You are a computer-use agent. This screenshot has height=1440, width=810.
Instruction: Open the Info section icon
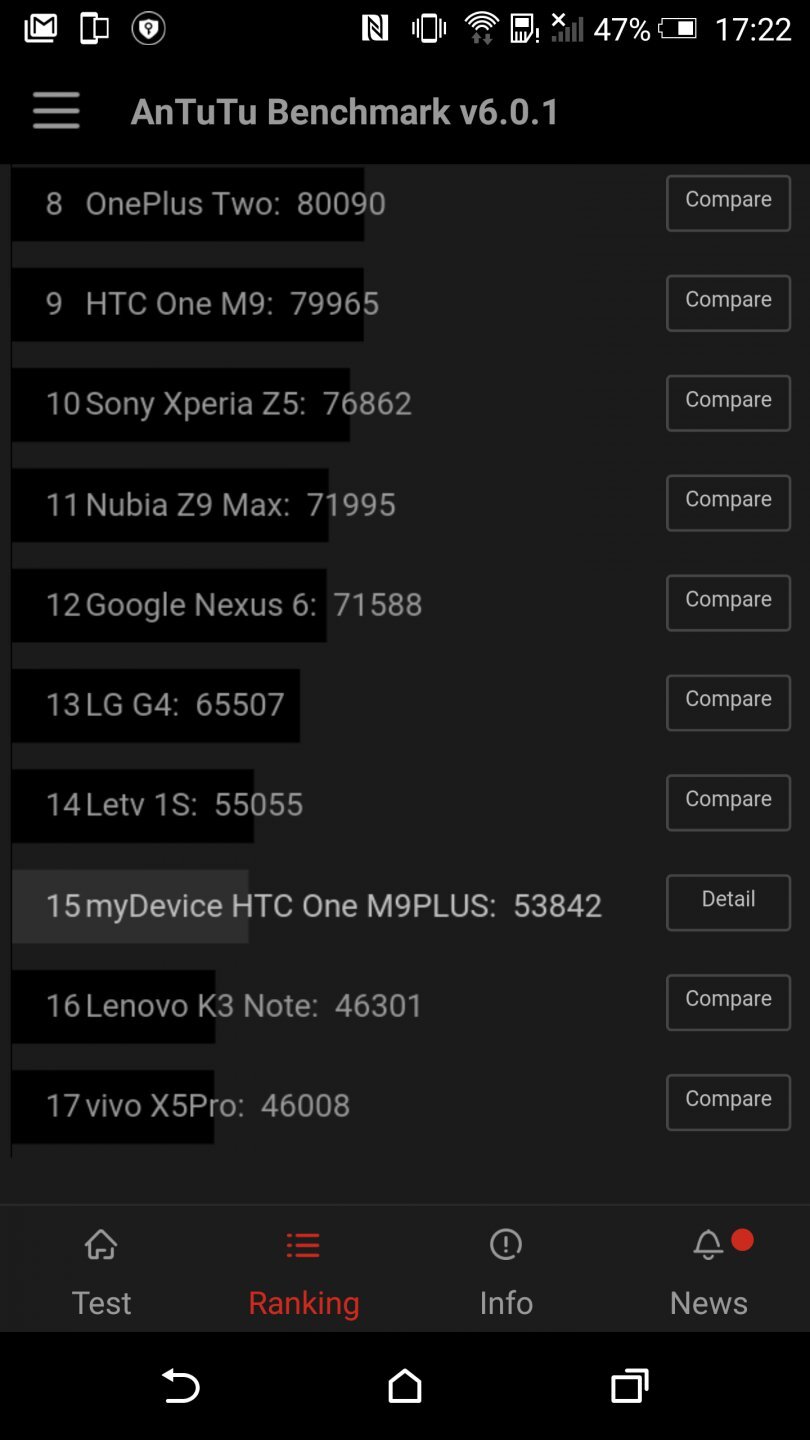506,1245
